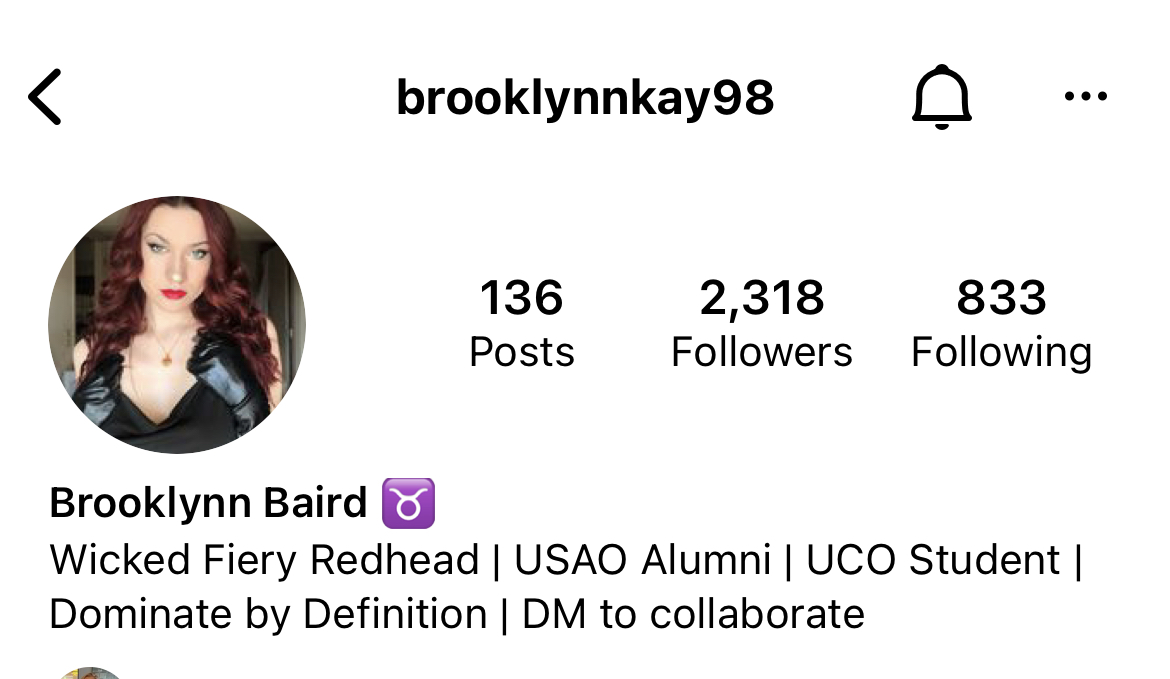The height and width of the screenshot is (679, 1170).
Task: Go back using the back arrow
Action: point(46,97)
